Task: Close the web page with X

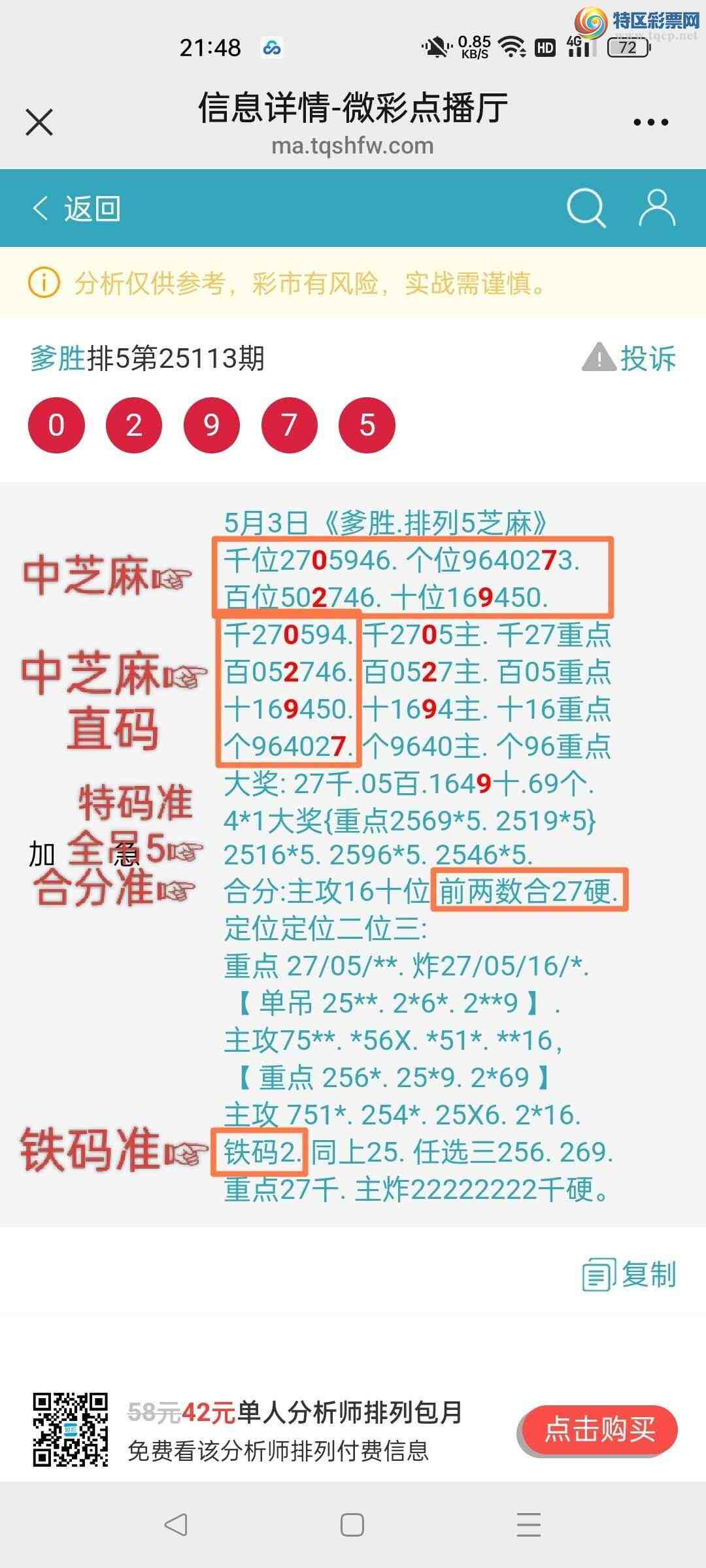Action: coord(39,122)
